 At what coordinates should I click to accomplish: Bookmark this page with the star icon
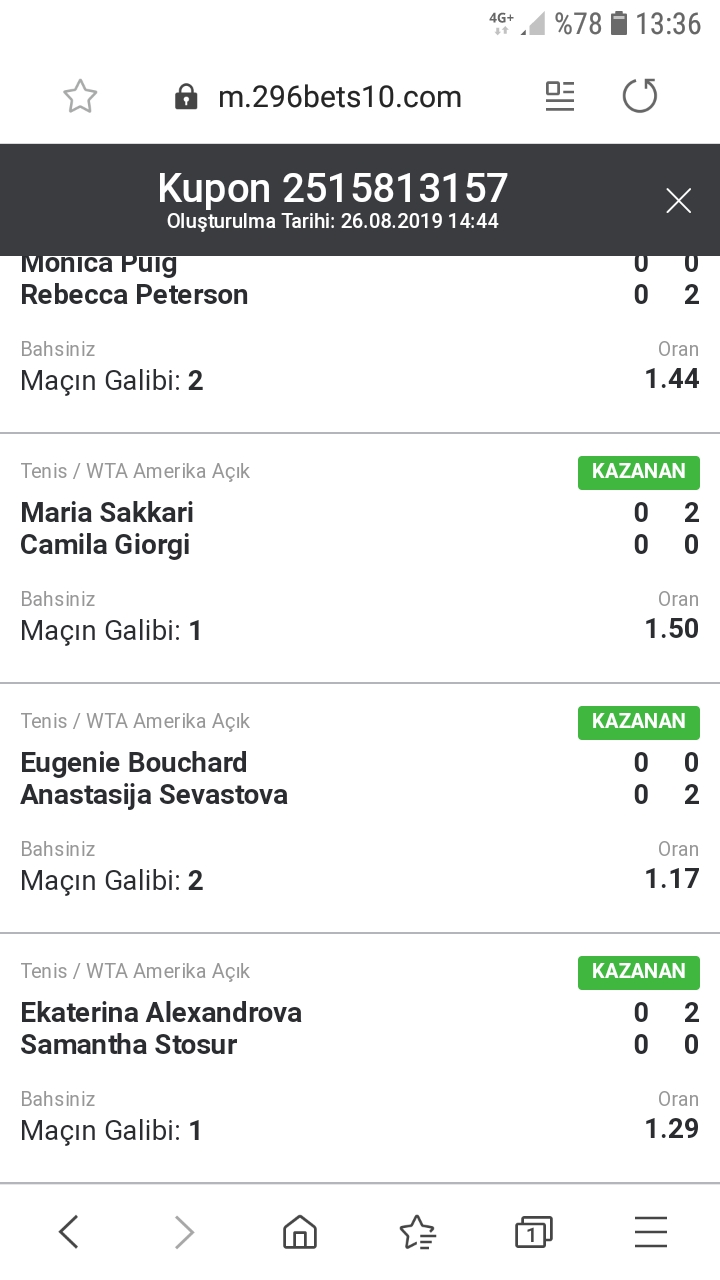tap(80, 97)
